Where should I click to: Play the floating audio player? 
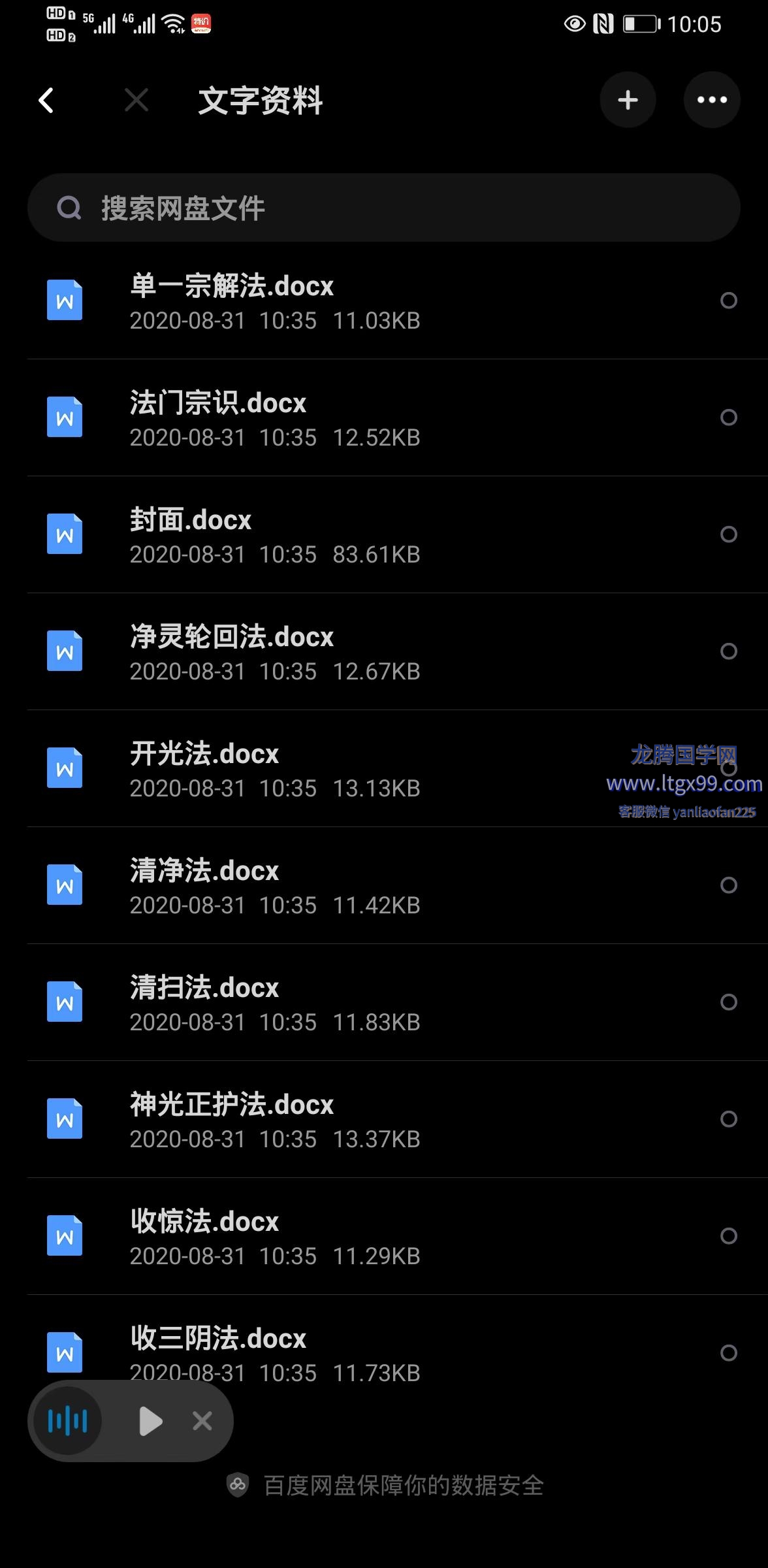click(151, 1421)
